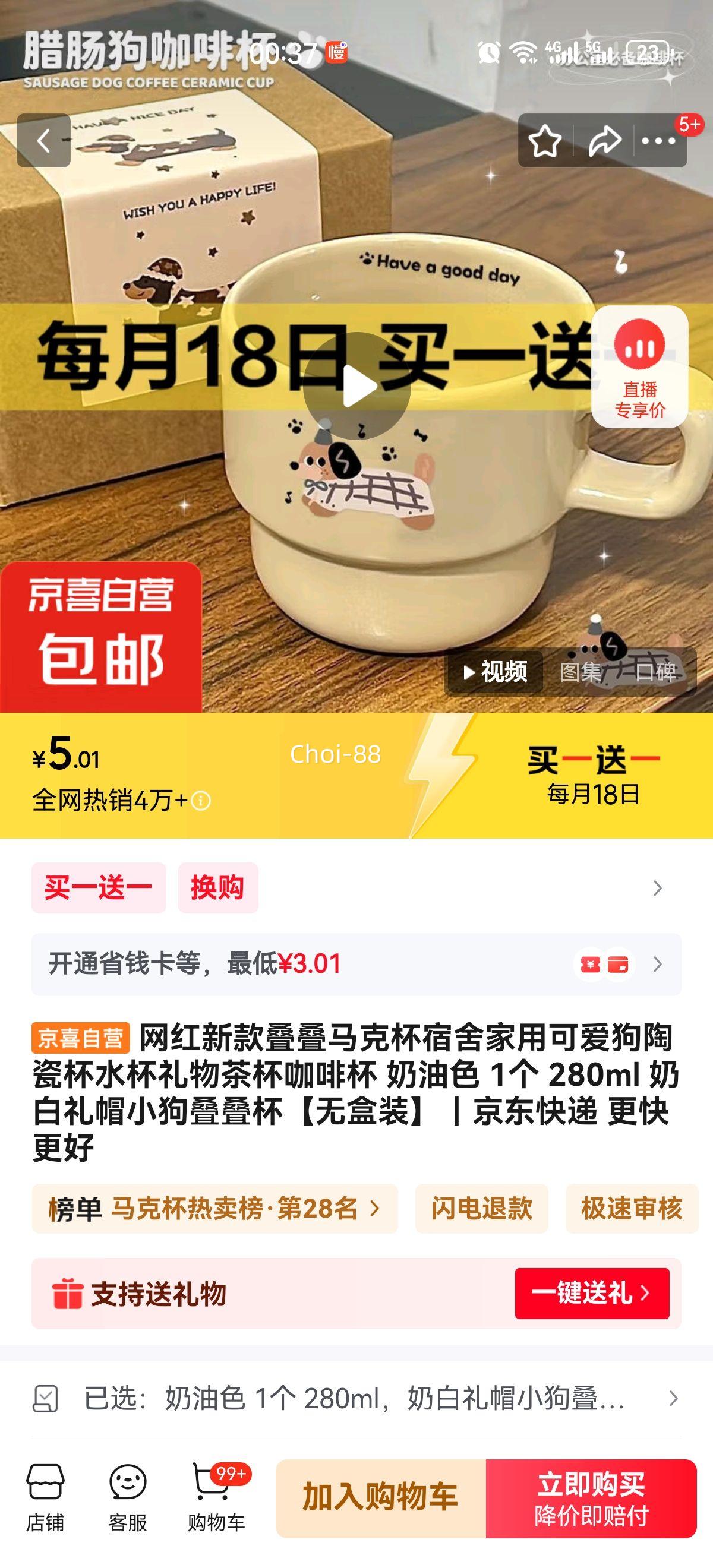Switch to the 视频 media tab
713x1568 pixels.
[494, 672]
